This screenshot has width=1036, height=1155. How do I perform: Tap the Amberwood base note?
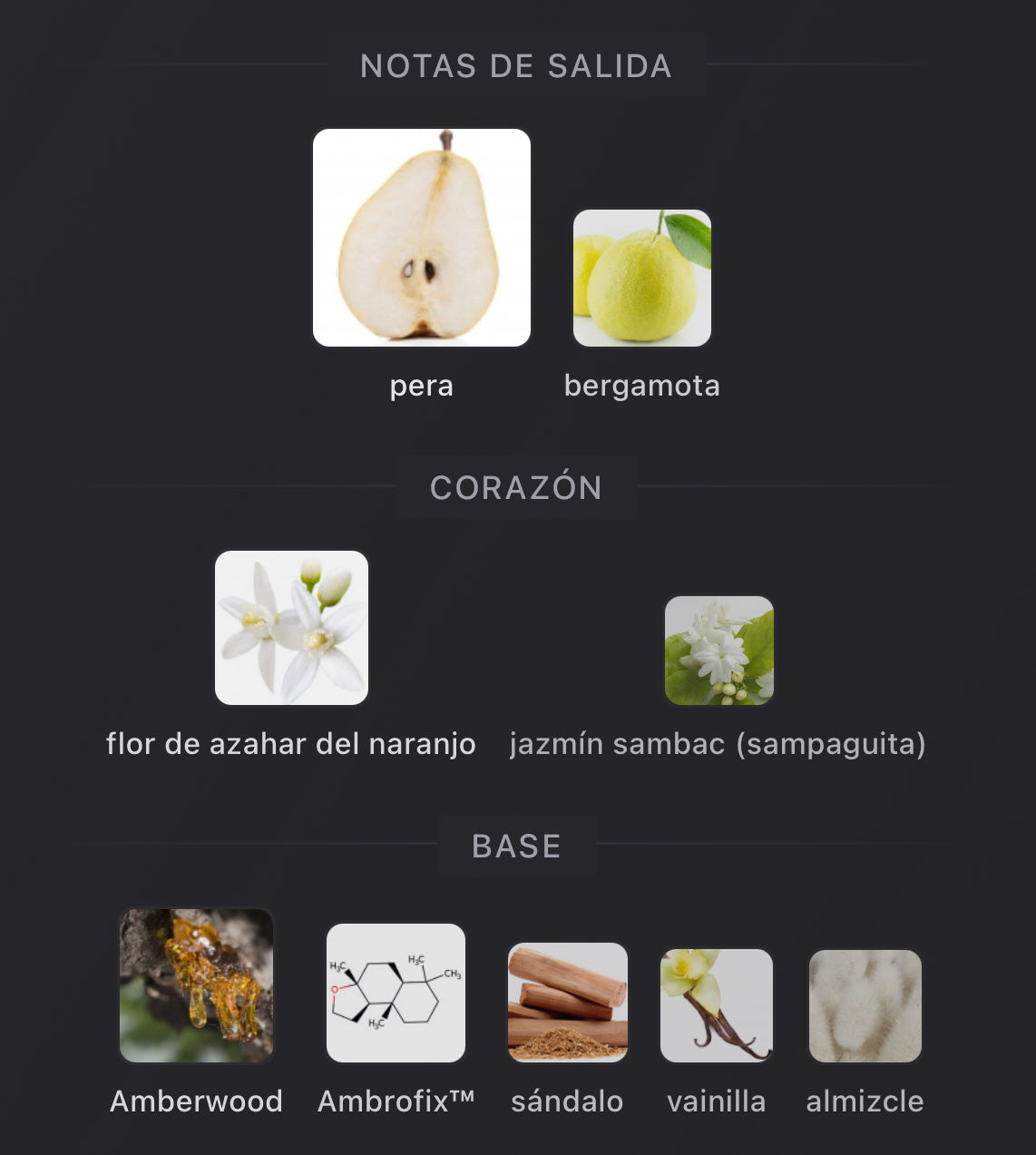(197, 985)
